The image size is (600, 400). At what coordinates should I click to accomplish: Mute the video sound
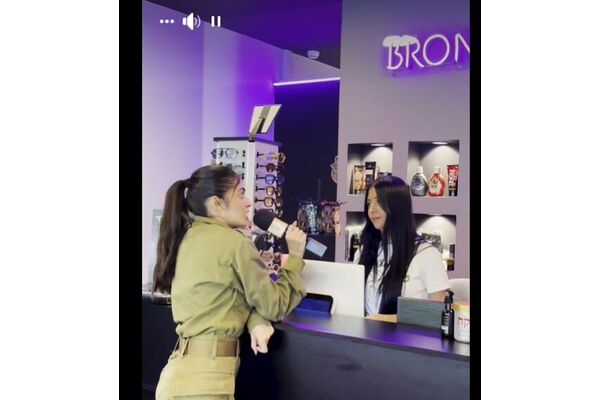click(x=191, y=21)
